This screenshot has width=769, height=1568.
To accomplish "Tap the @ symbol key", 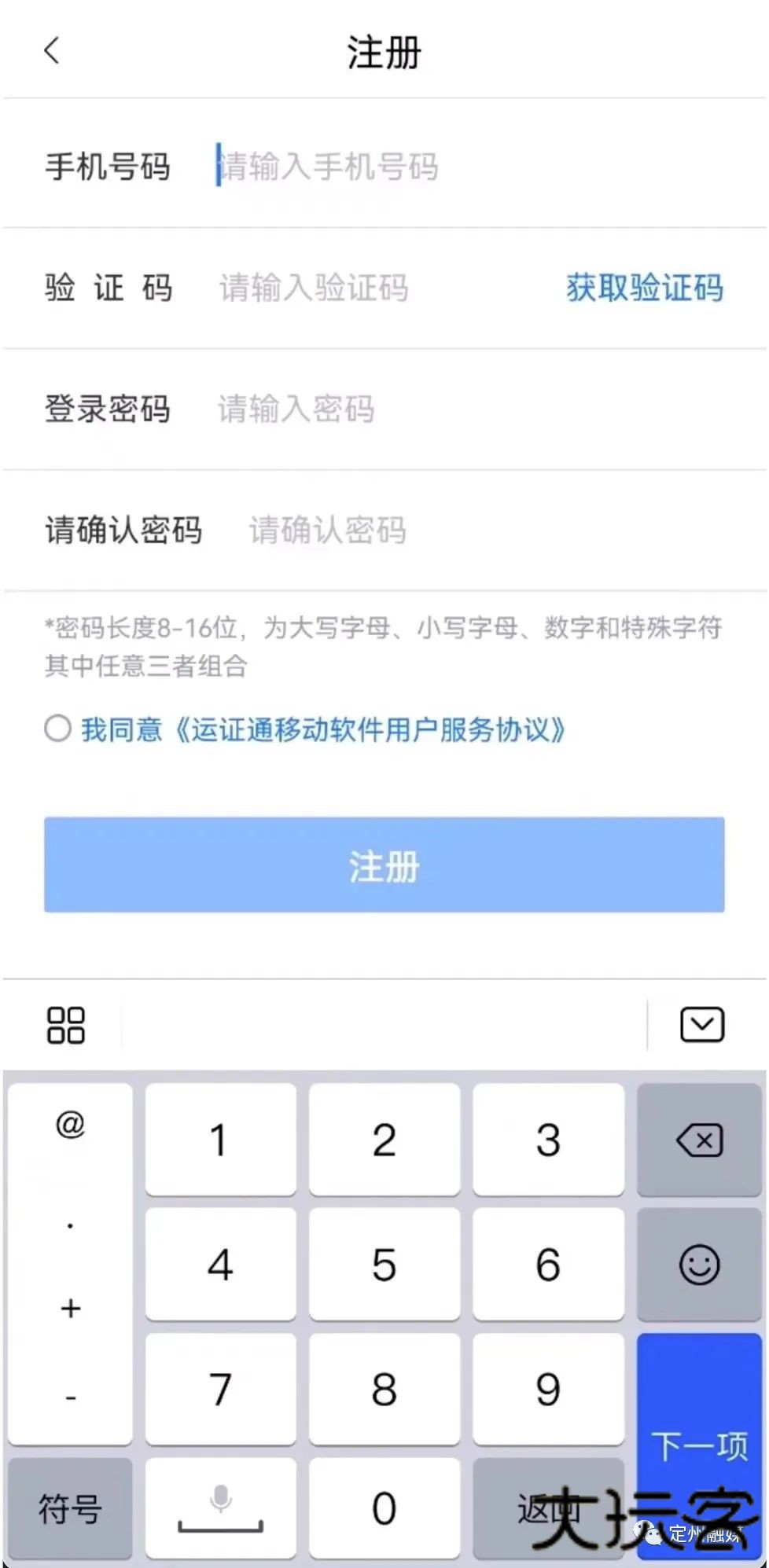I will point(70,1125).
